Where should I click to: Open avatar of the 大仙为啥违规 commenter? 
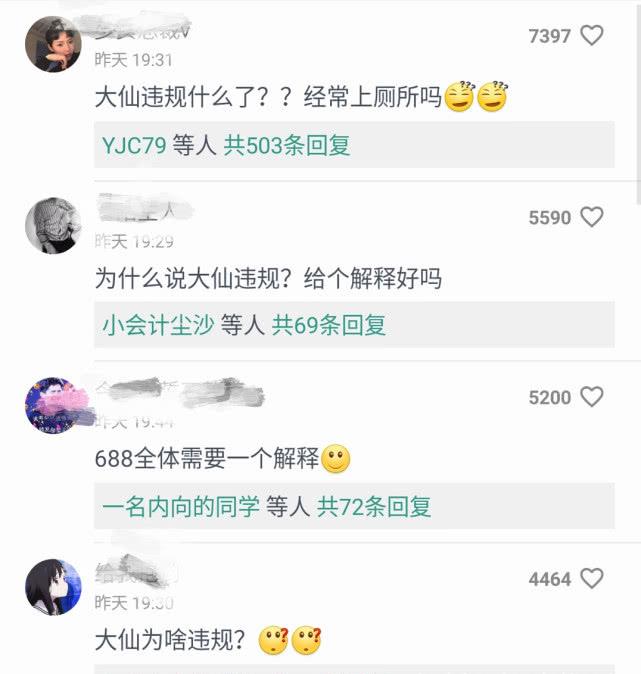click(52, 587)
